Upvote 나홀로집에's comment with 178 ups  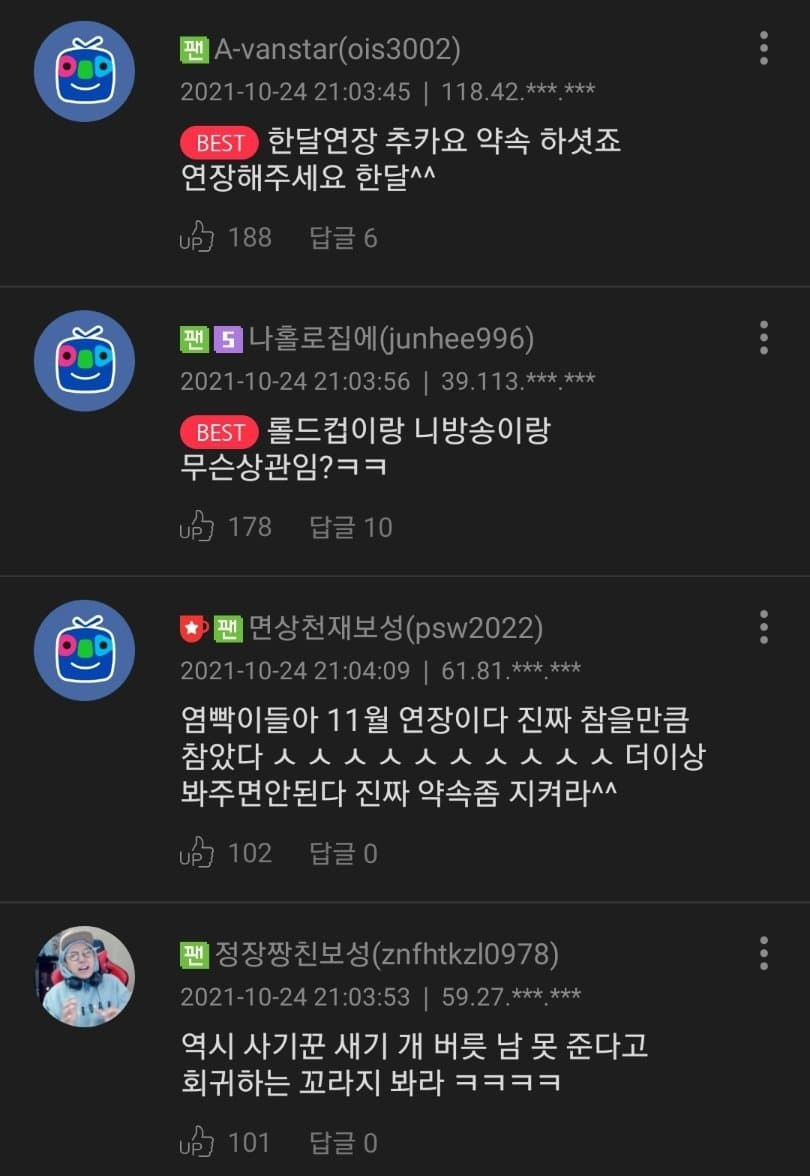[x=197, y=527]
